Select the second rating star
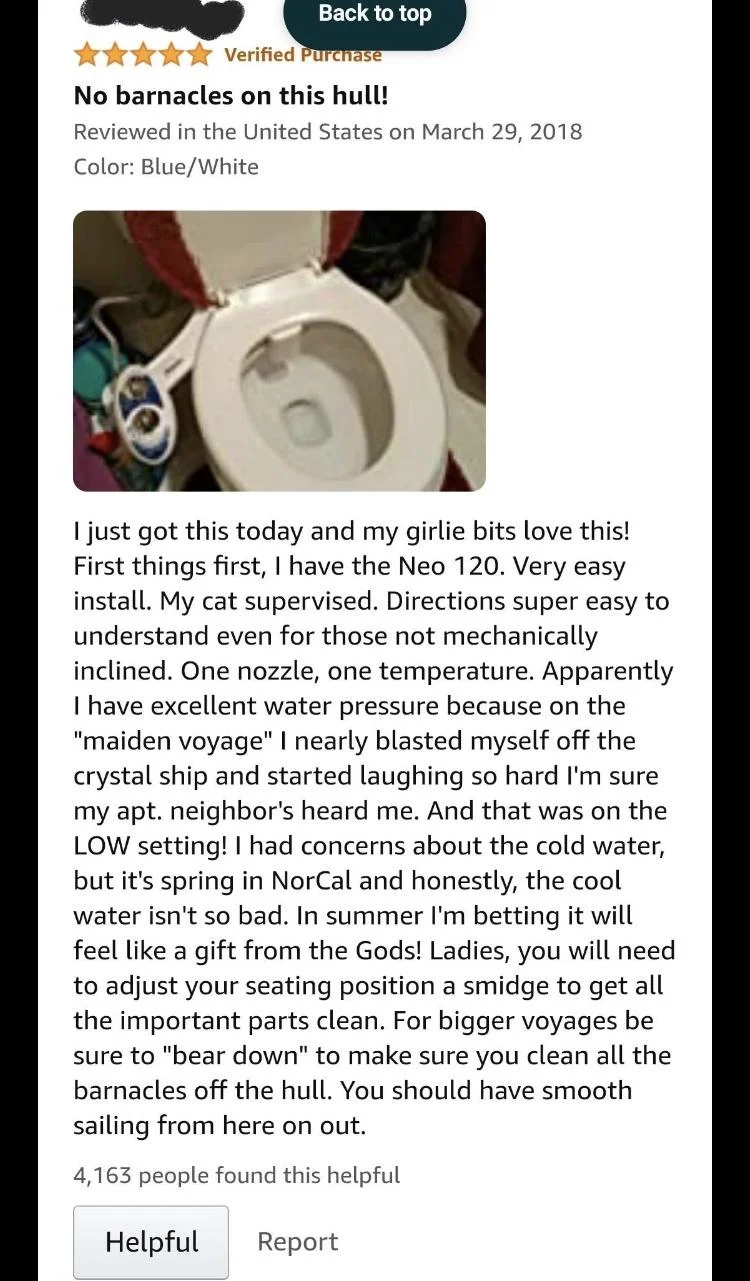The width and height of the screenshot is (750, 1281). [113, 55]
